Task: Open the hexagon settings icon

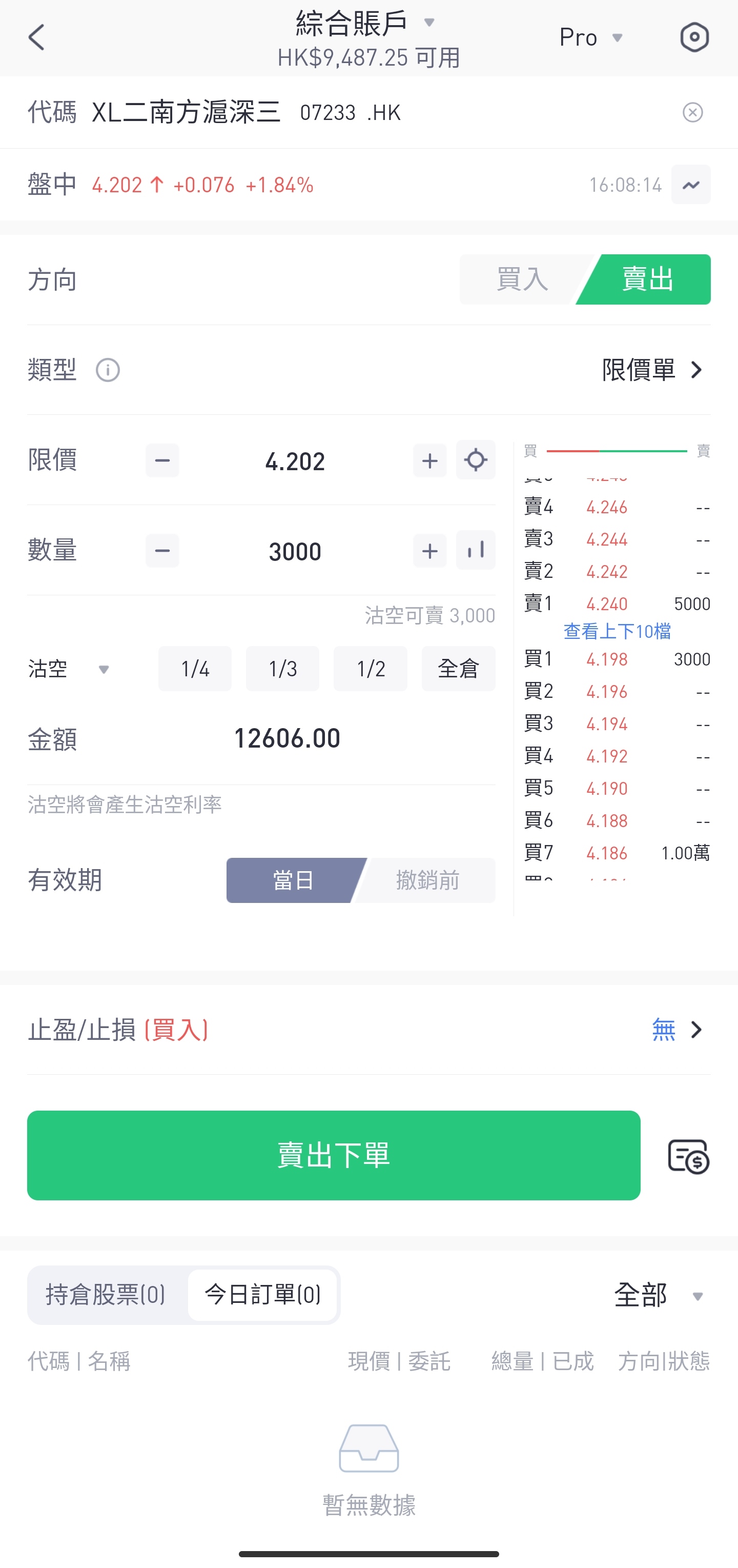Action: click(693, 38)
